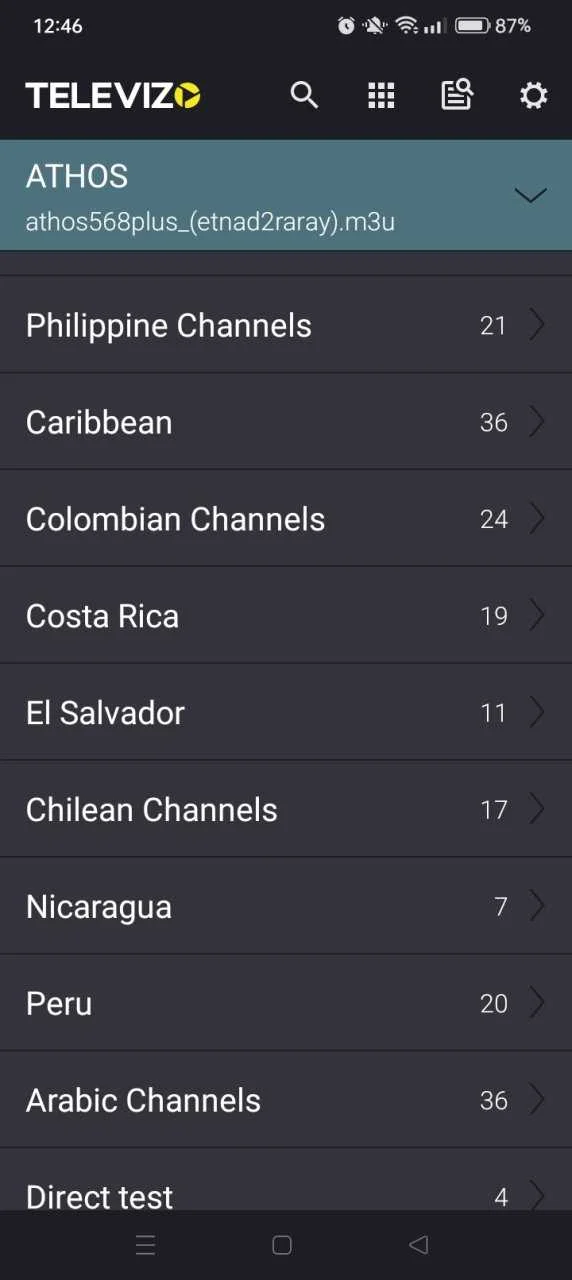Expand the ATHOS playlist dropdown

[530, 195]
